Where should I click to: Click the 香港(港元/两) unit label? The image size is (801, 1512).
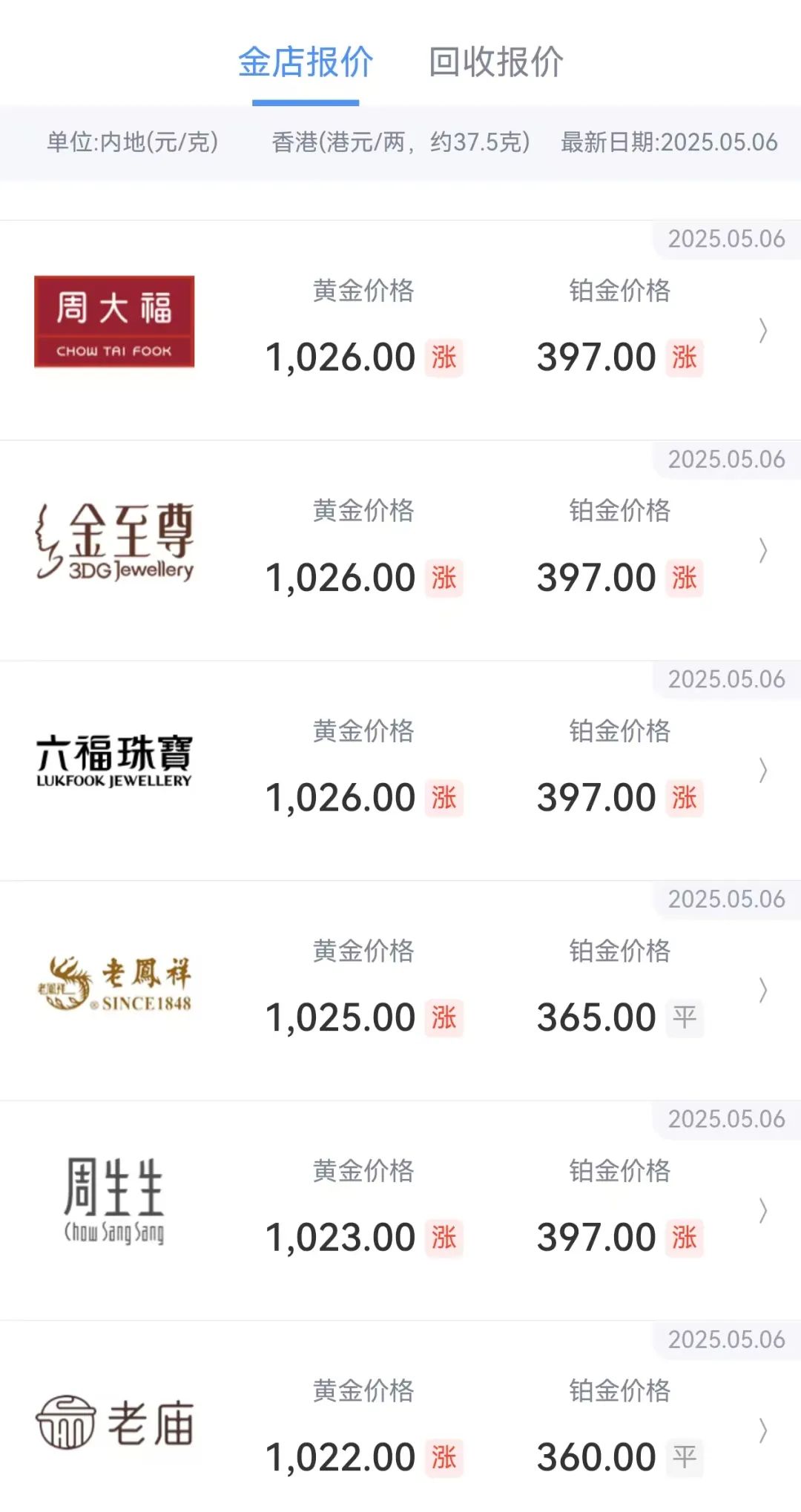click(x=400, y=143)
